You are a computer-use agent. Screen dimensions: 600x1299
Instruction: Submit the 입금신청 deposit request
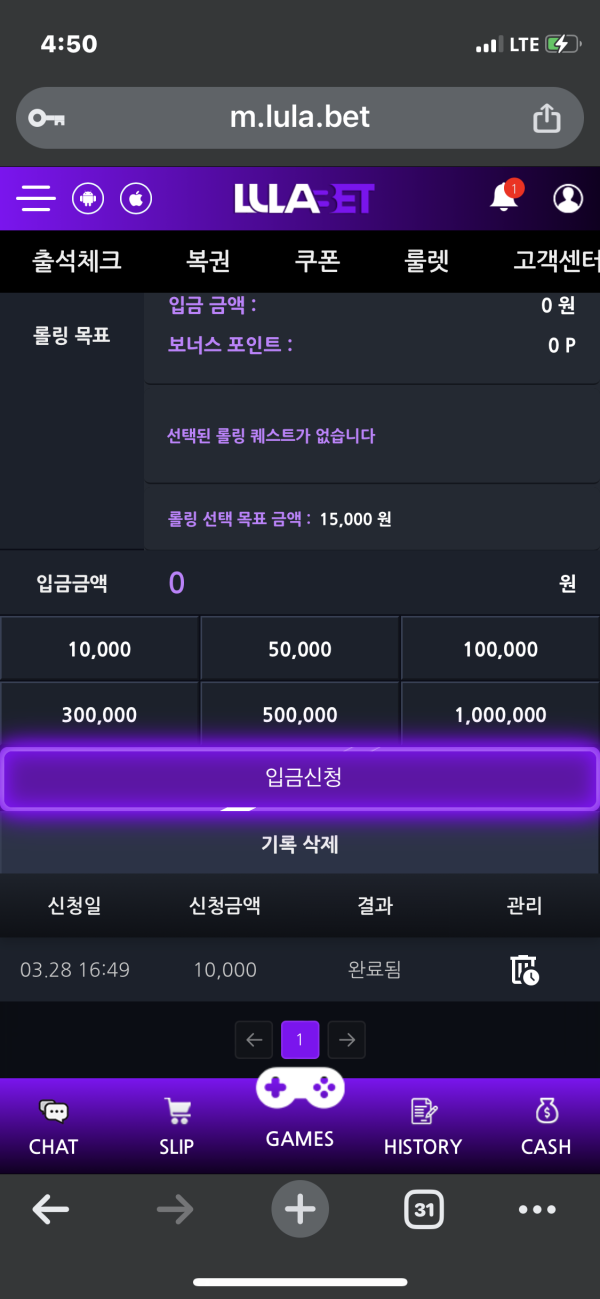coord(300,778)
